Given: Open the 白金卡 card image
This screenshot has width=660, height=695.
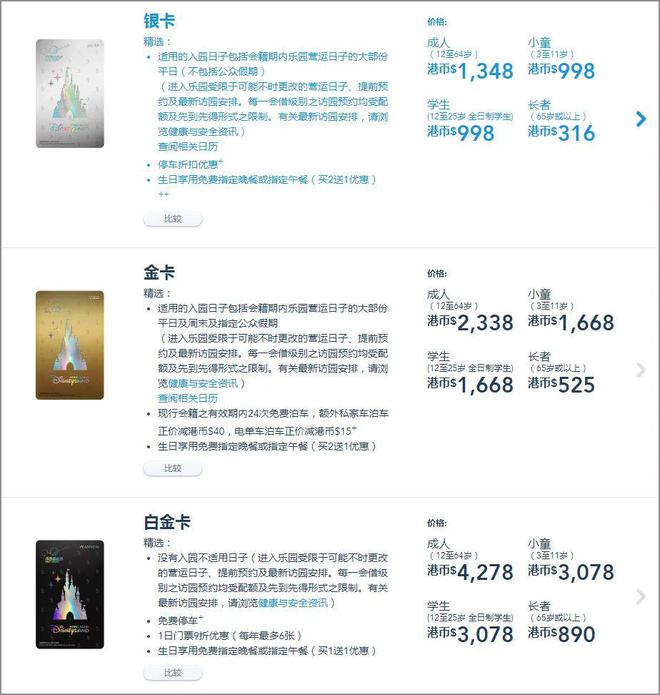Looking at the screenshot, I should pos(70,594).
